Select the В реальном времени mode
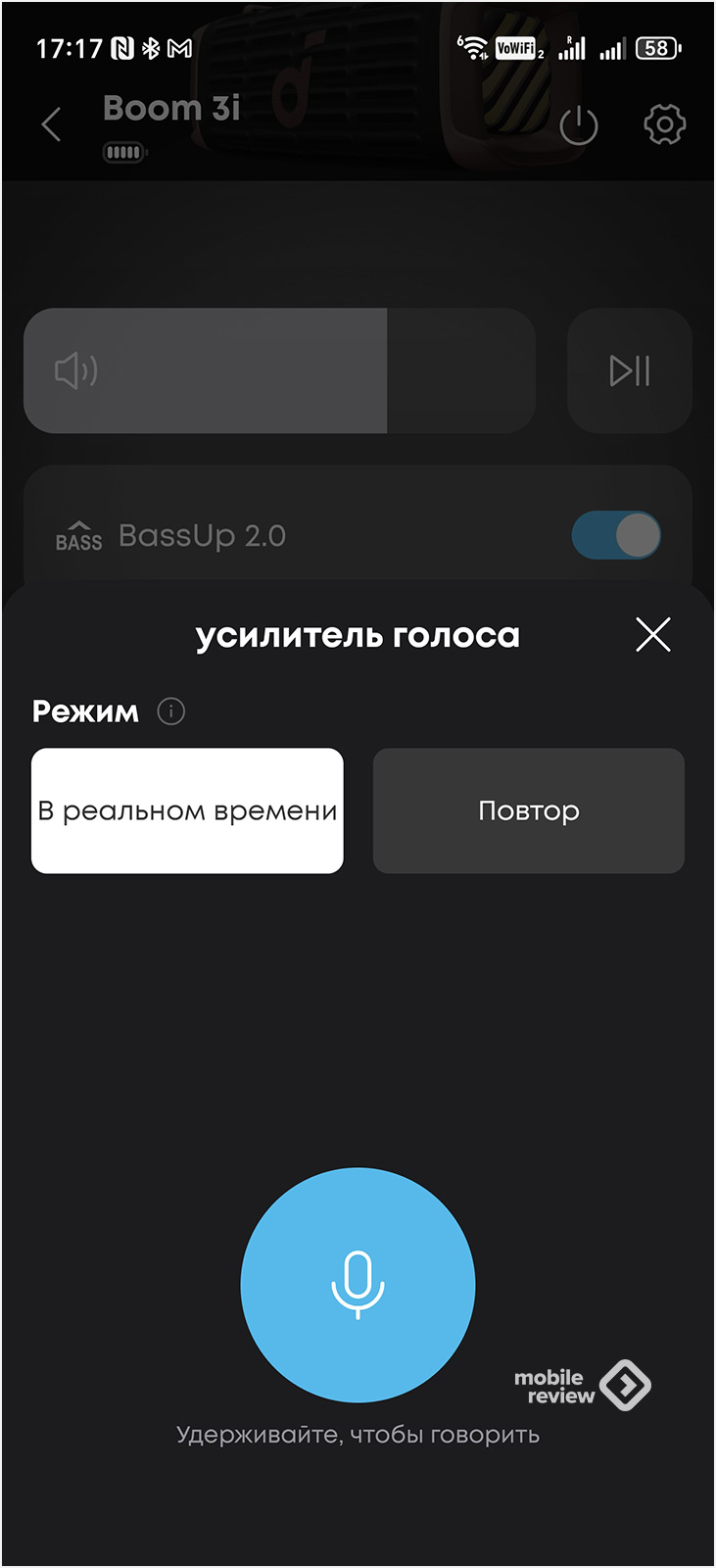The image size is (716, 1568). click(x=187, y=810)
